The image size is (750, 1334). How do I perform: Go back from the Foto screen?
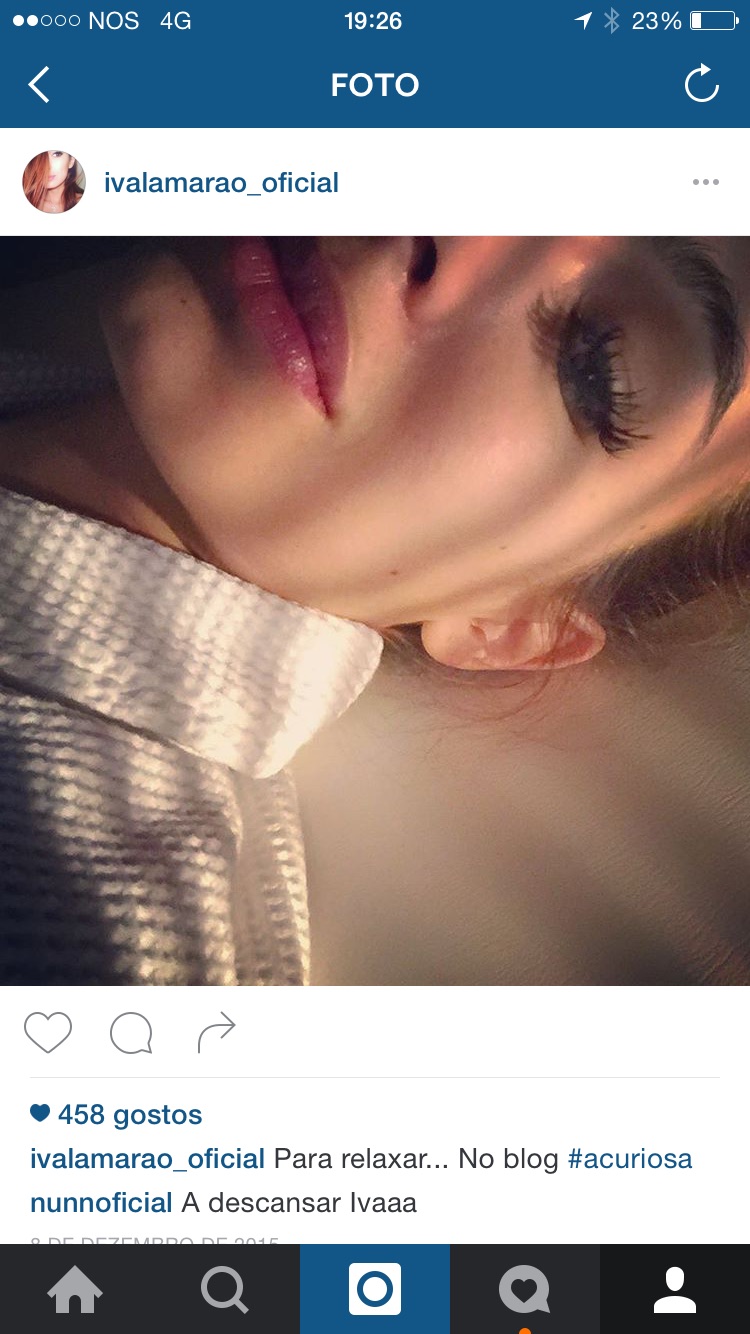pyautogui.click(x=39, y=85)
